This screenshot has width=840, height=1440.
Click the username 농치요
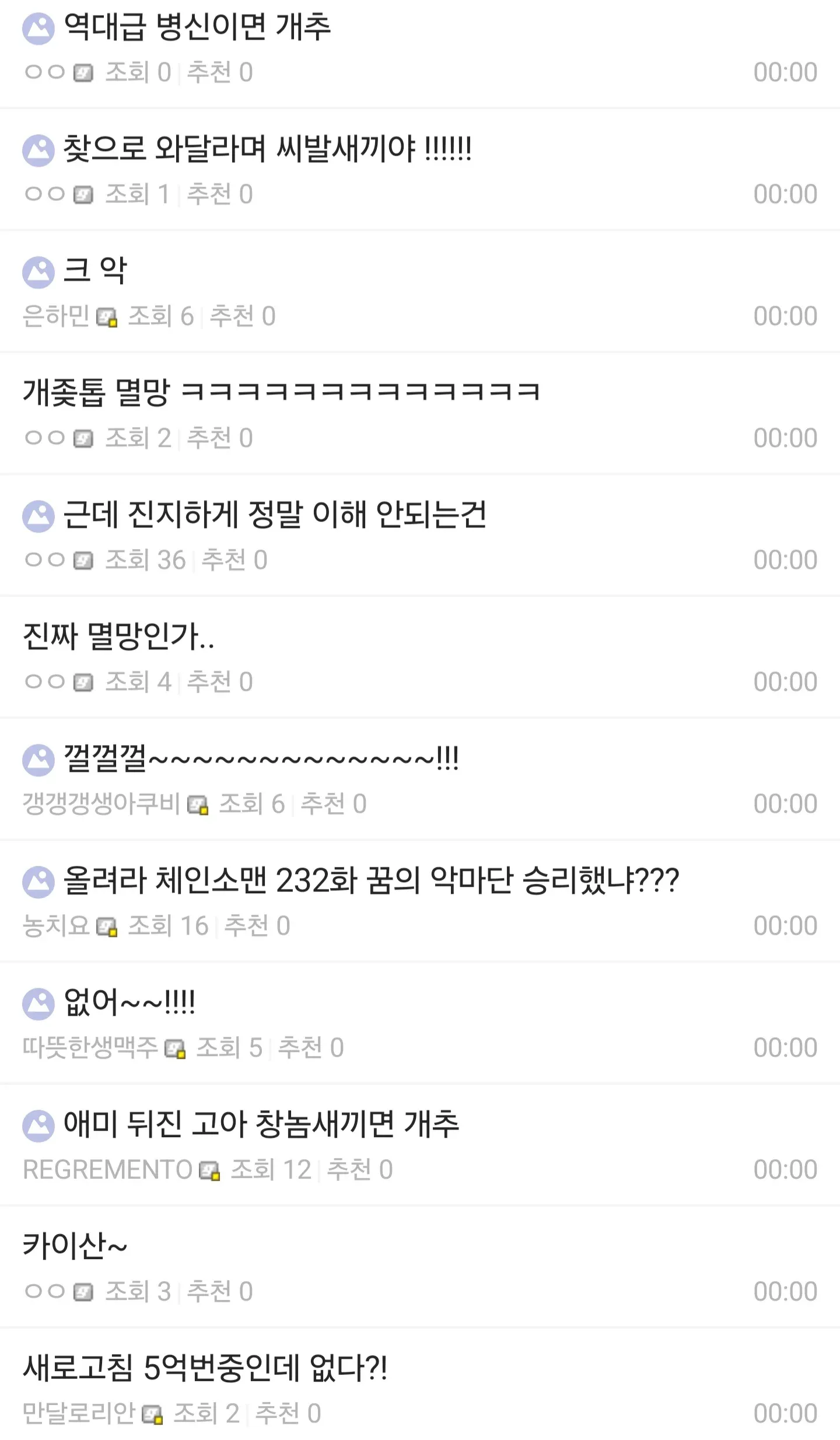point(55,927)
